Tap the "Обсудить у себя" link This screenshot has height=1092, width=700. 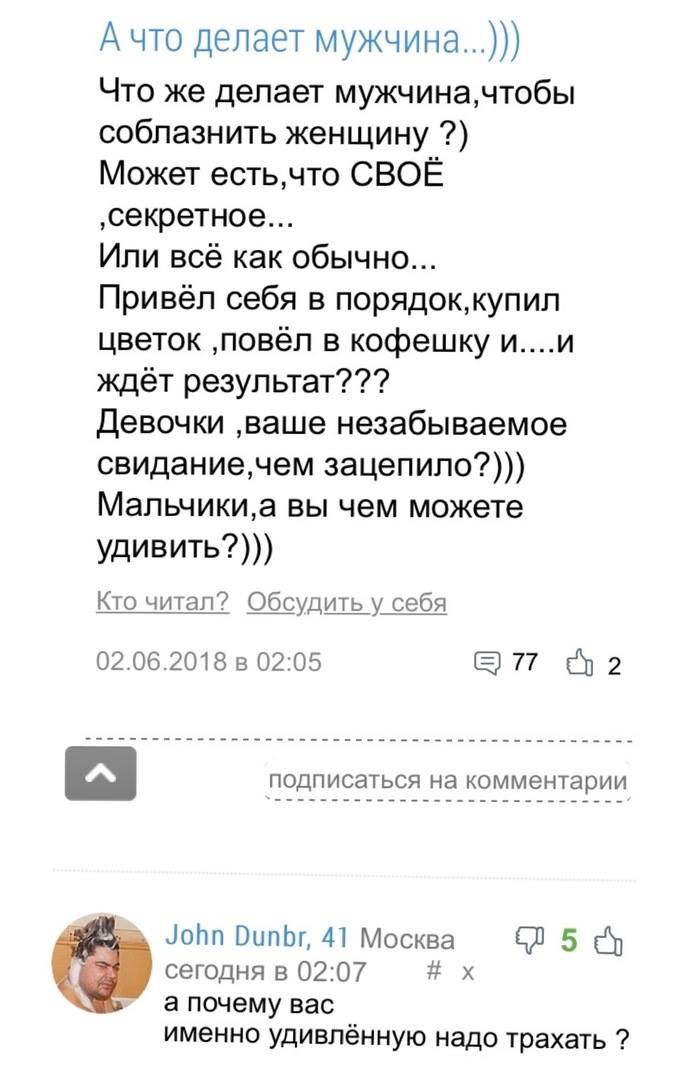[346, 603]
